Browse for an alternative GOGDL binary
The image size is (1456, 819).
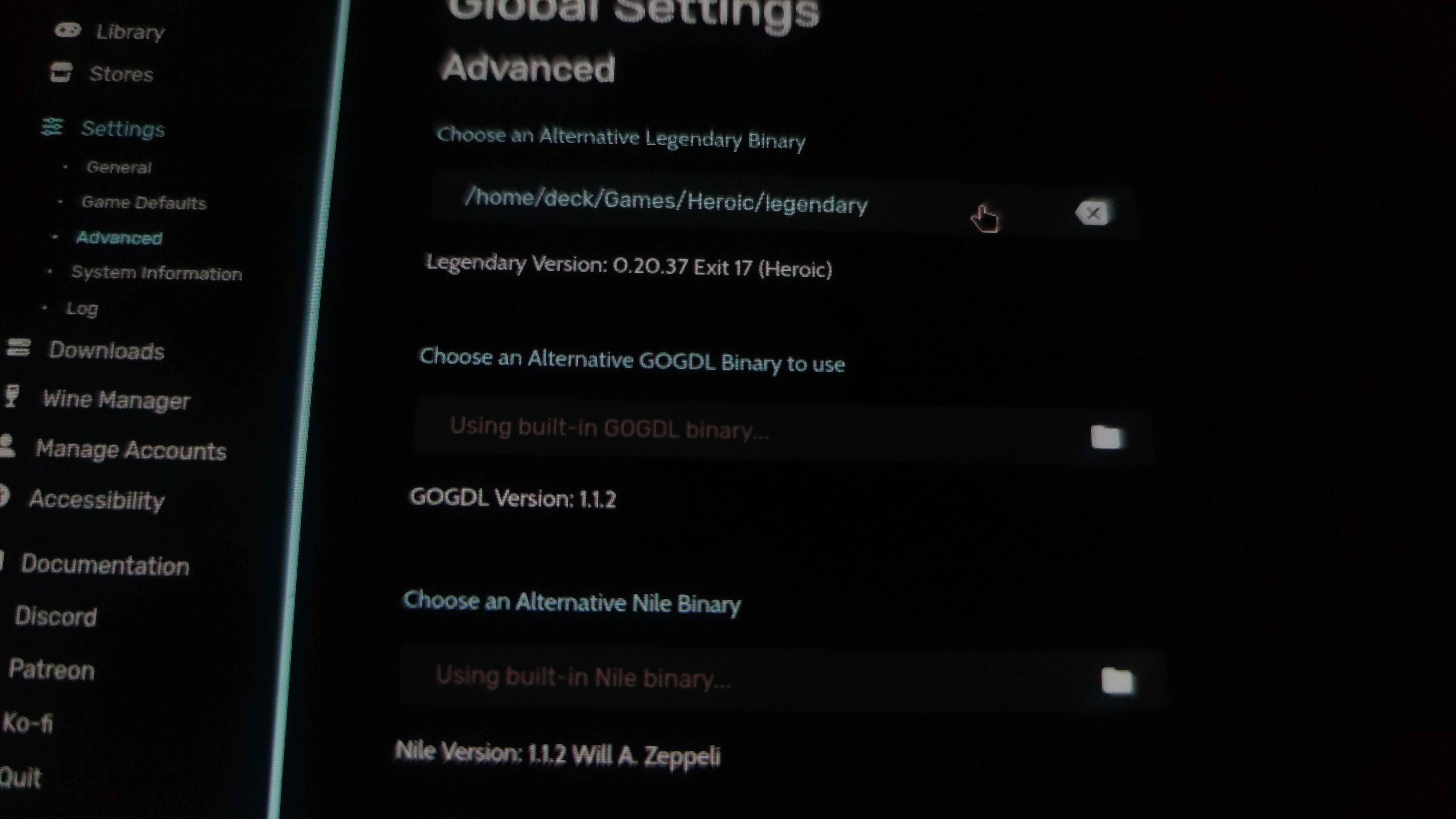(1106, 437)
